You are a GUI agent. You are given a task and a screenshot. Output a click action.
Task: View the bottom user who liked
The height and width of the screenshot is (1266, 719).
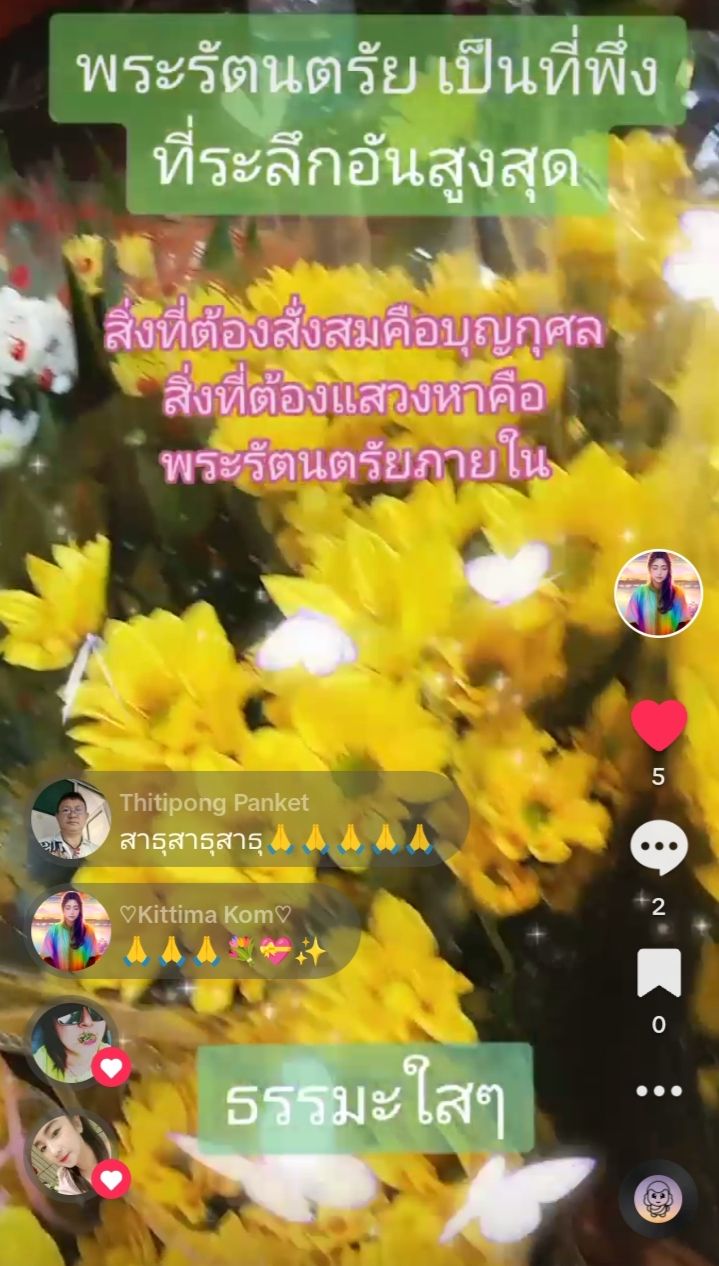pos(70,1154)
